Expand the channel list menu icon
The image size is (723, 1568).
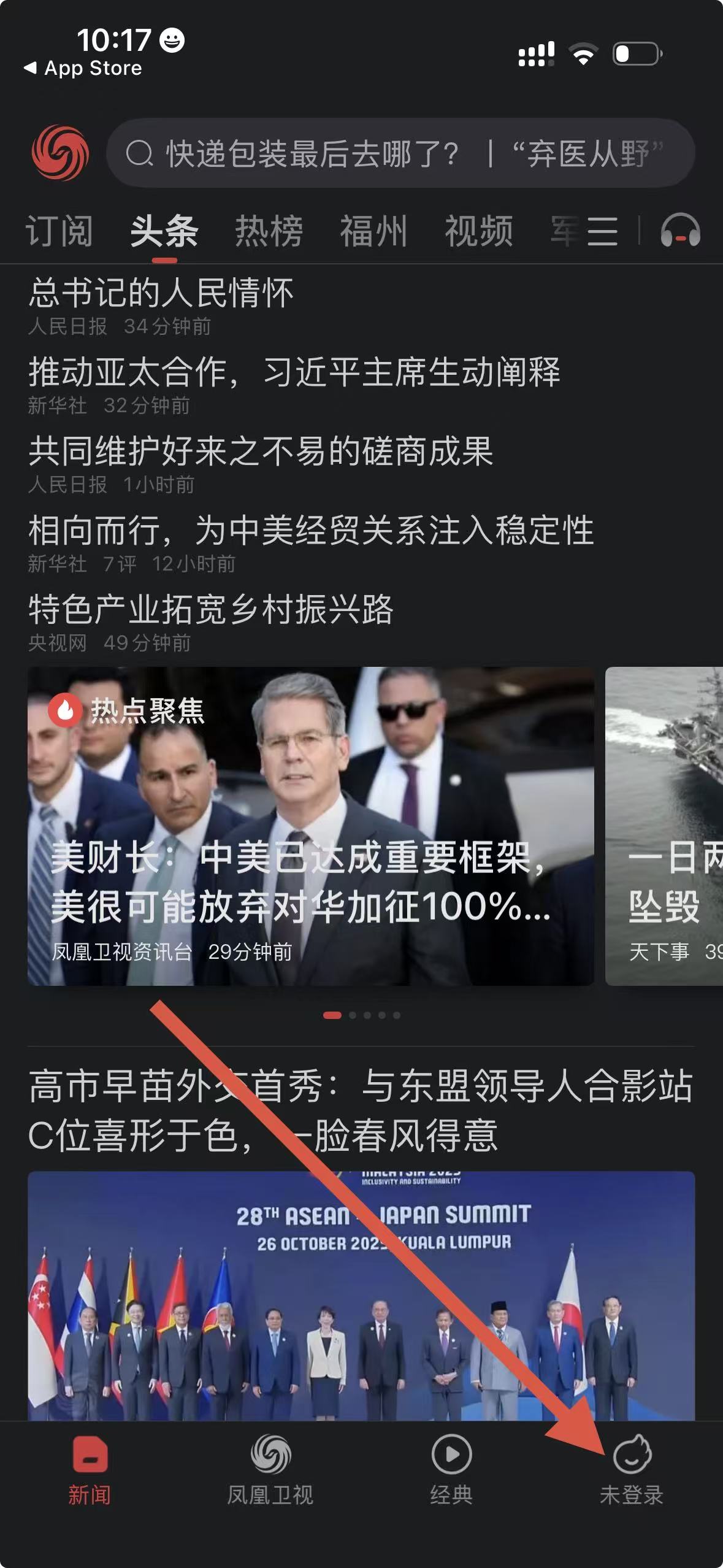point(602,231)
